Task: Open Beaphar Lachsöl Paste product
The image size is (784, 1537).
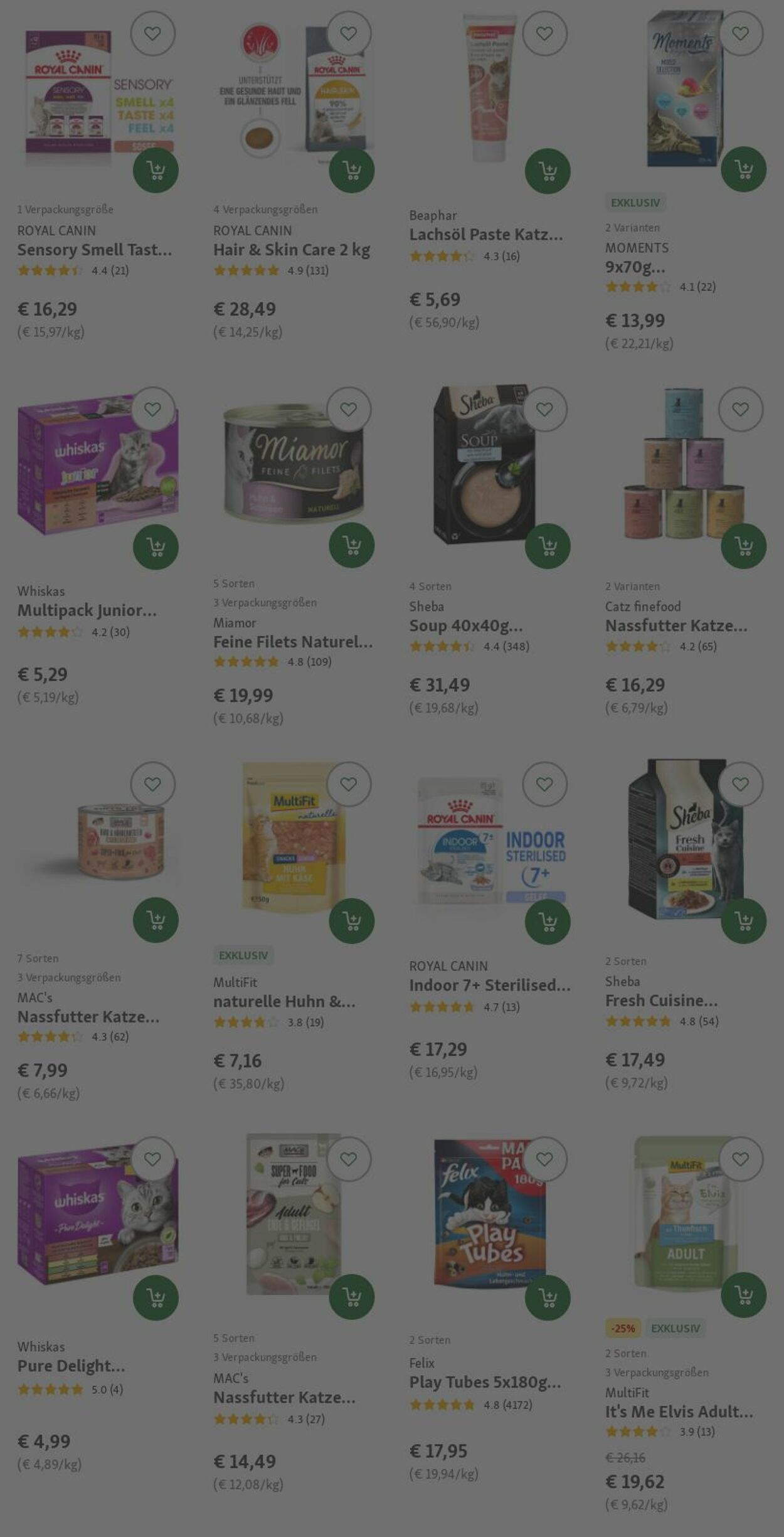Action: (x=485, y=235)
